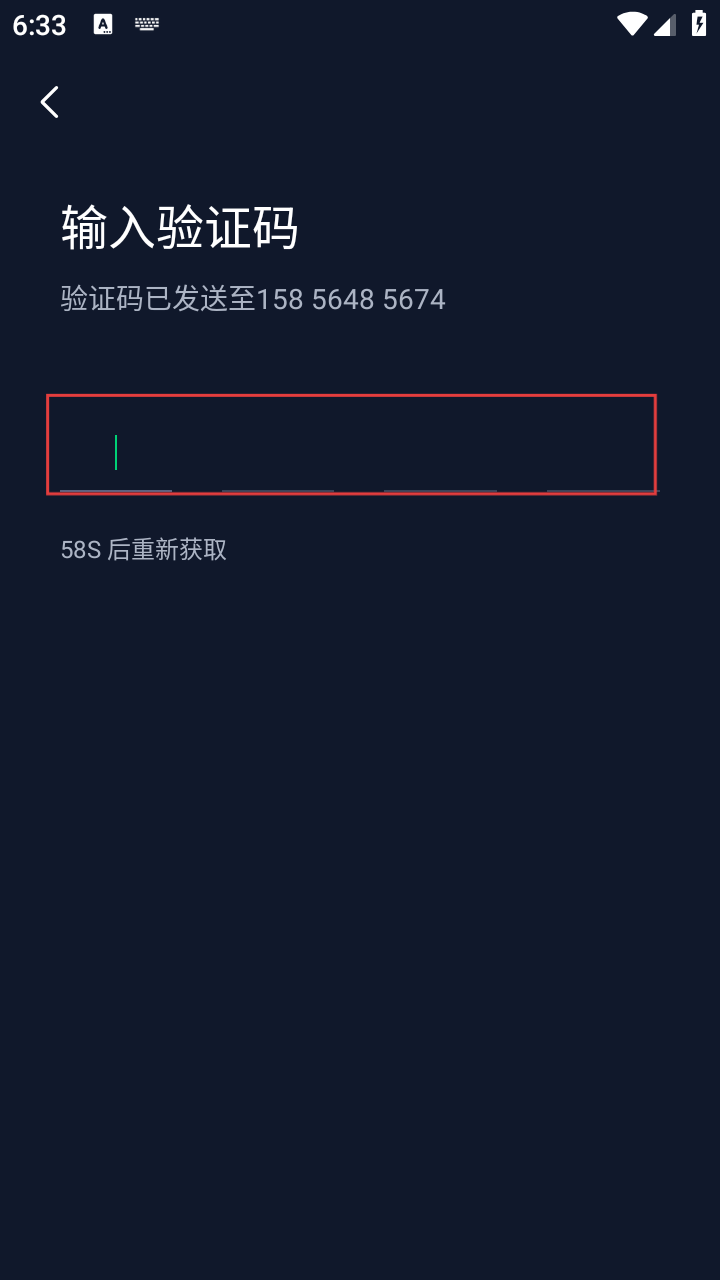
Task: Focus the verification code input field
Action: 351,445
